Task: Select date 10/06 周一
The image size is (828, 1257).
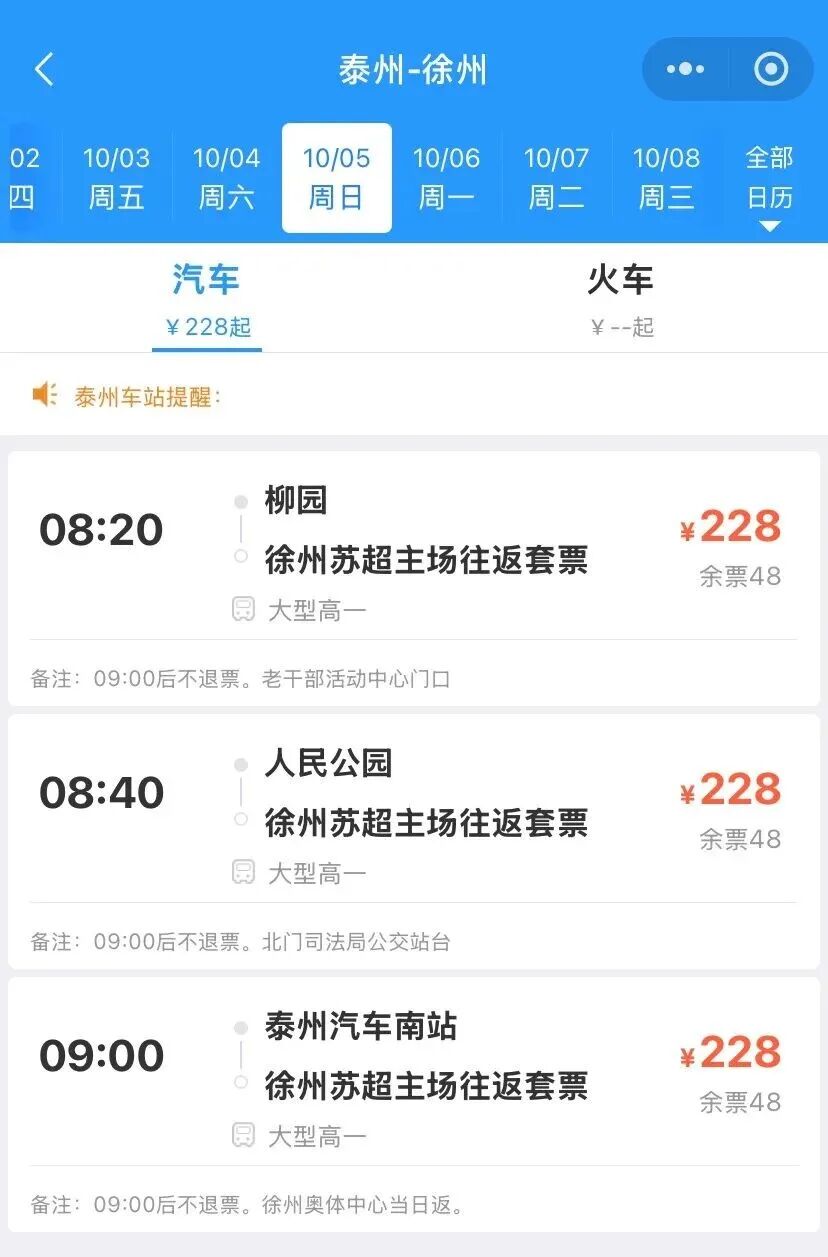Action: pos(446,178)
